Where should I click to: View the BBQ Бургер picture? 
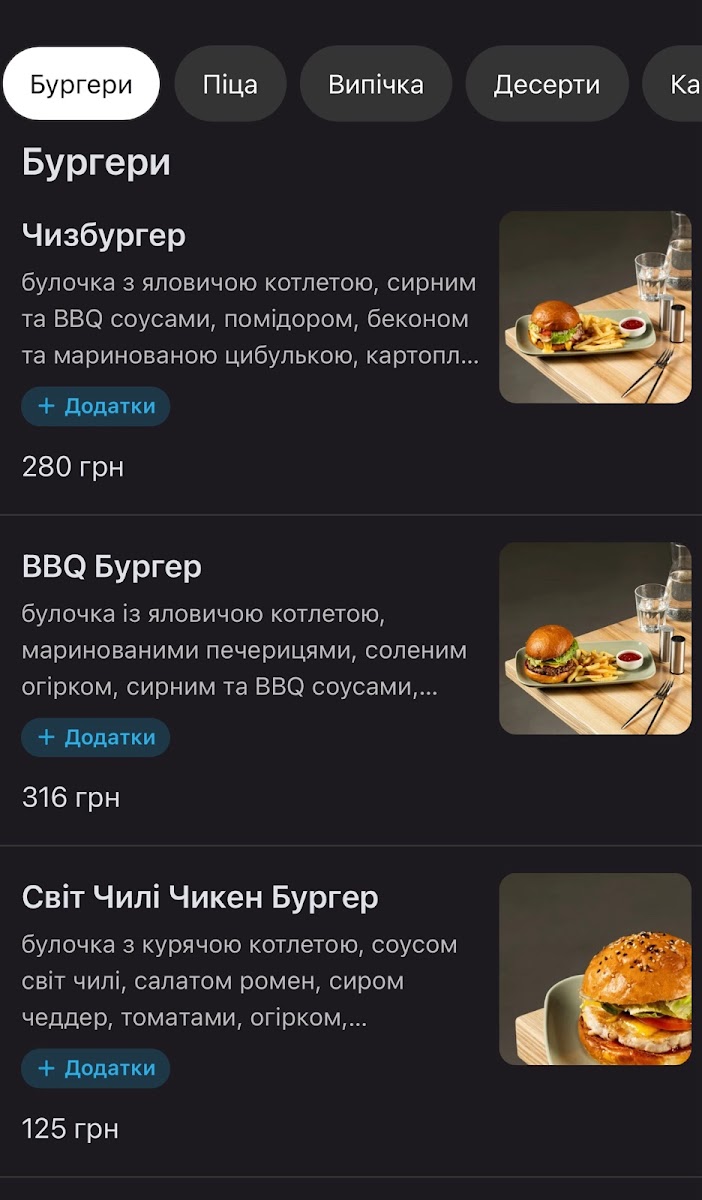pyautogui.click(x=595, y=638)
